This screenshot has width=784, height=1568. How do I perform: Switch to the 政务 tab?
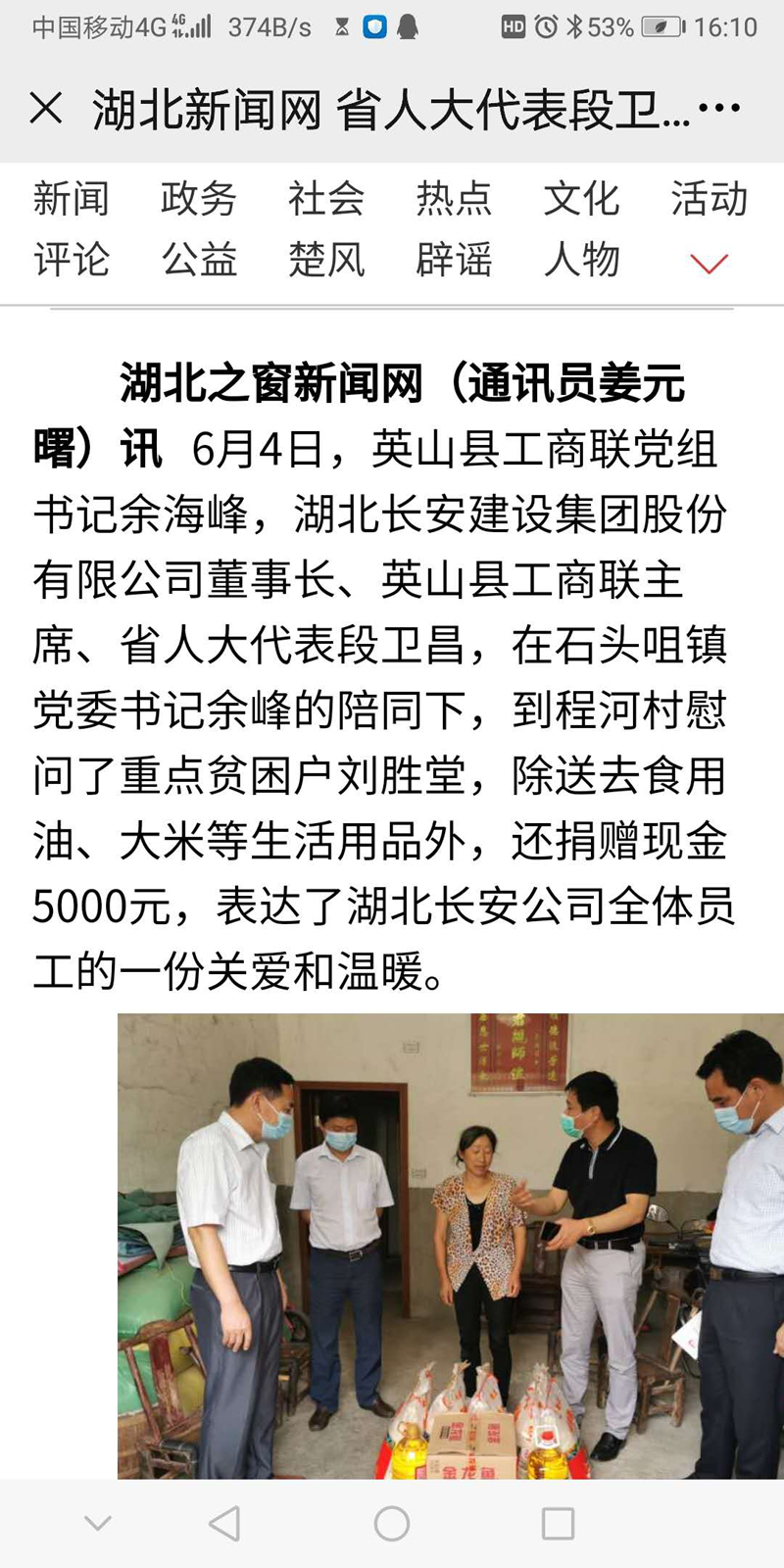[x=199, y=199]
